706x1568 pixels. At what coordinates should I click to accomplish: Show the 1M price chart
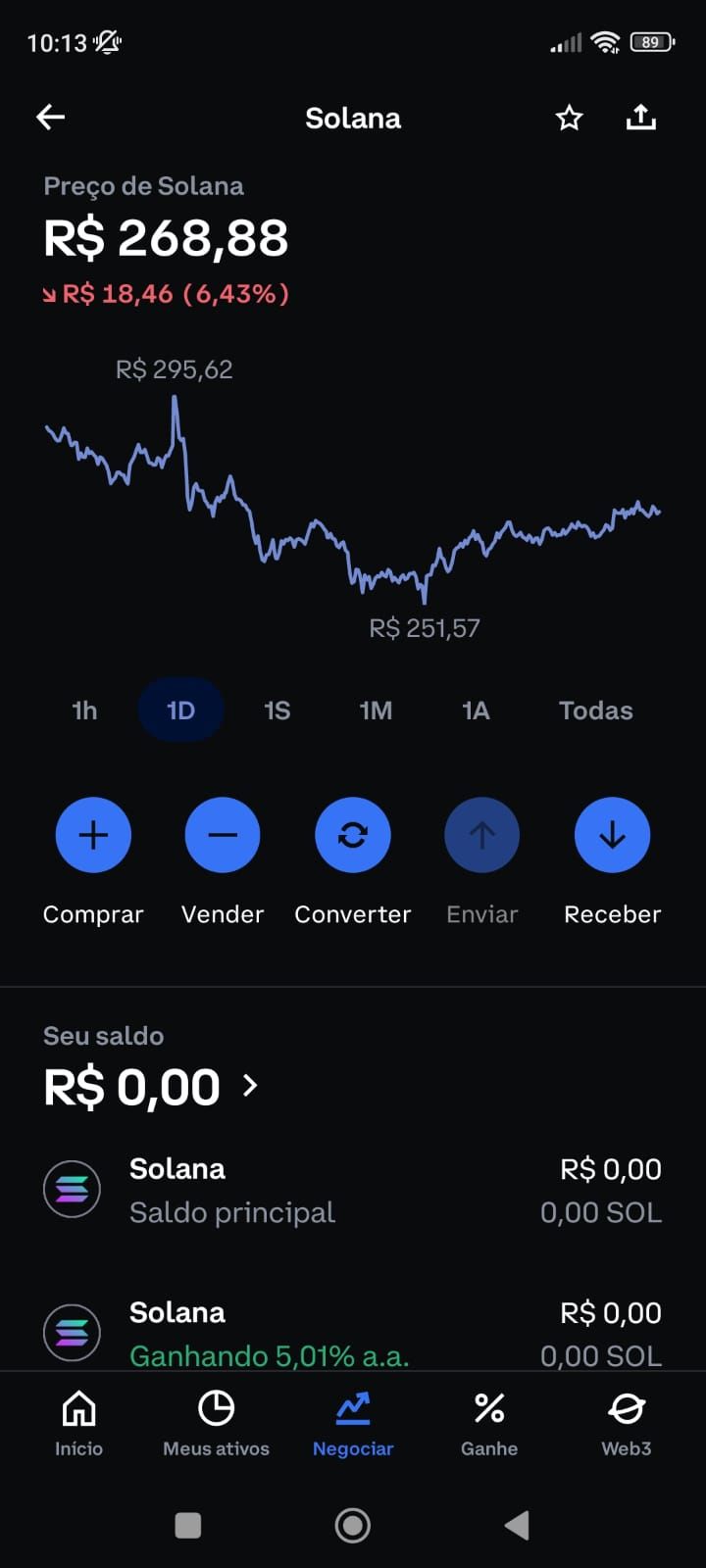point(376,710)
